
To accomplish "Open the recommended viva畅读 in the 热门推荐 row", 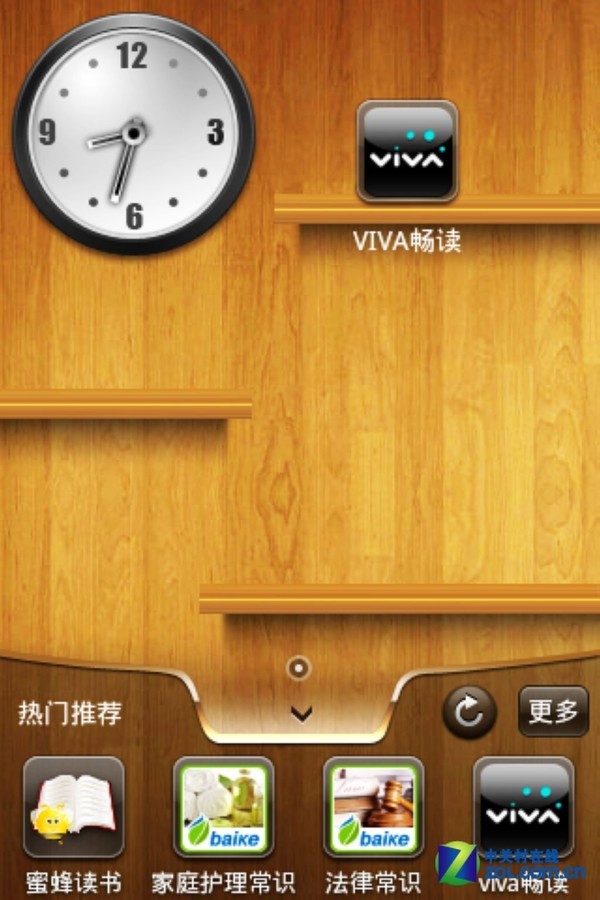I will (523, 806).
